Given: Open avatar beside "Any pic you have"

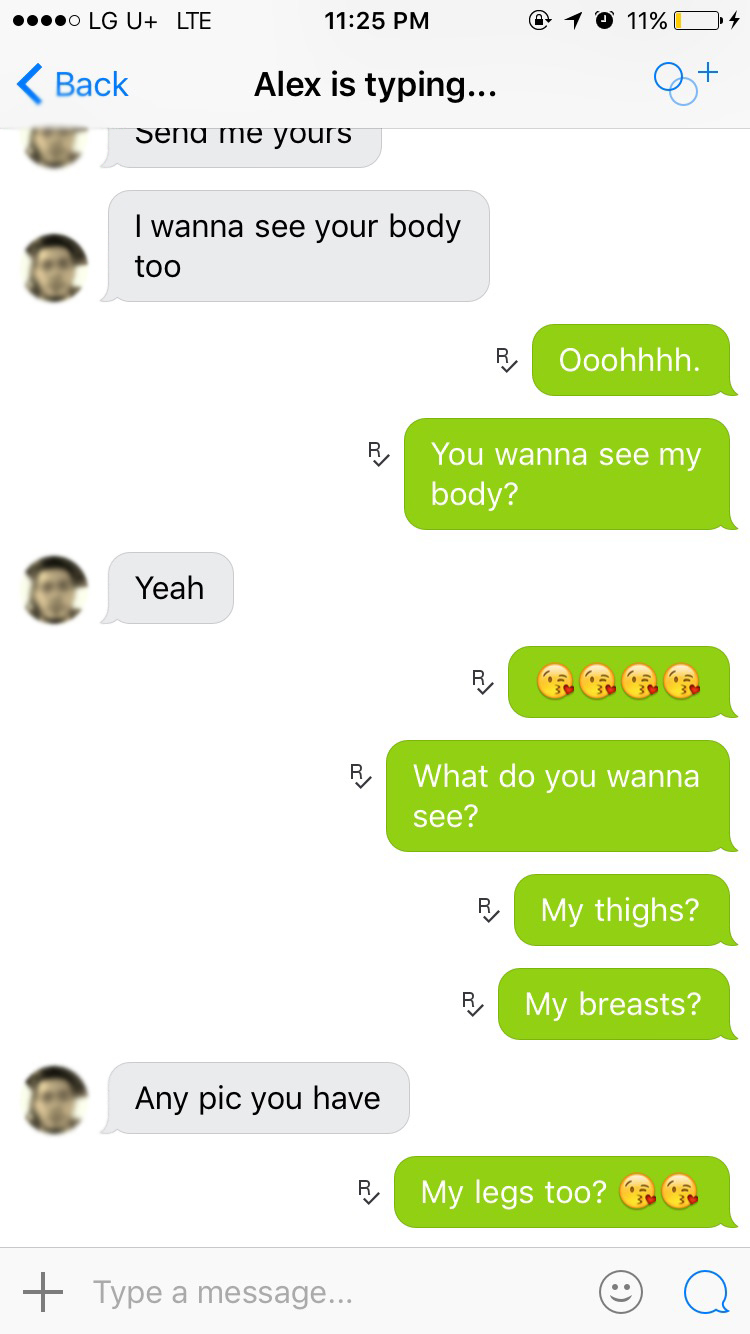Looking at the screenshot, I should point(56,1098).
